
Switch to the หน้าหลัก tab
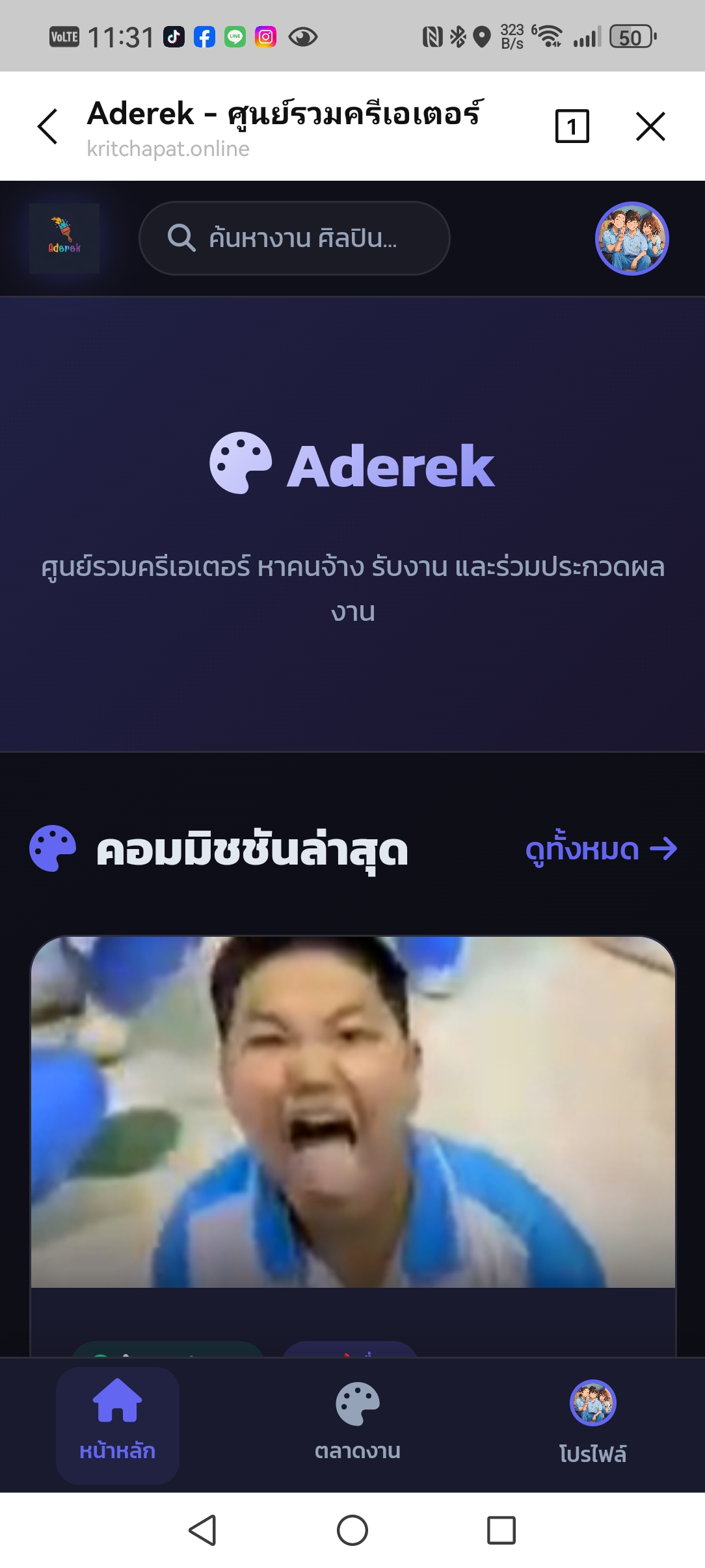tap(118, 1425)
